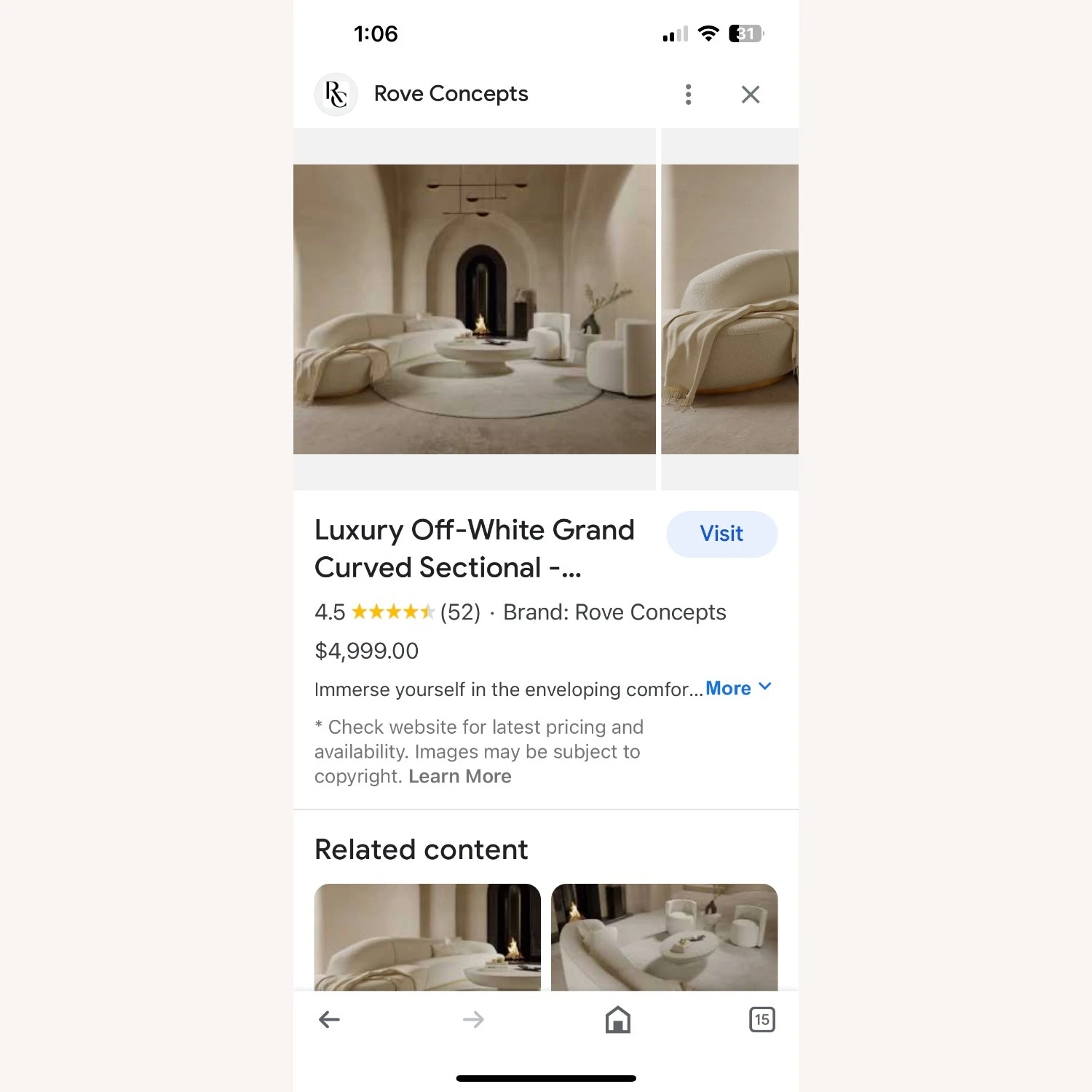Tap the Visit button
This screenshot has width=1092, height=1092.
coord(721,534)
